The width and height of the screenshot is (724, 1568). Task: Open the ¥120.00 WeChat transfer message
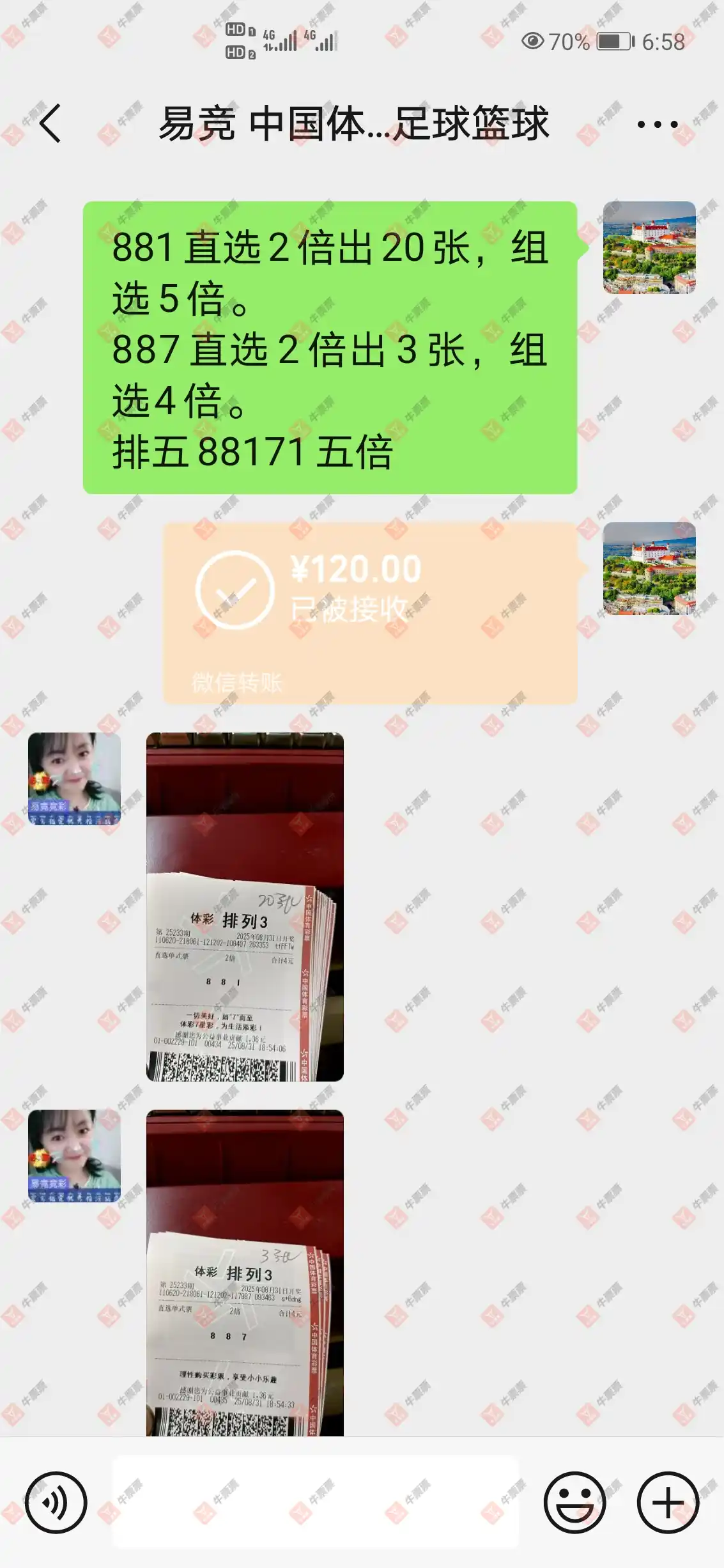(x=369, y=612)
